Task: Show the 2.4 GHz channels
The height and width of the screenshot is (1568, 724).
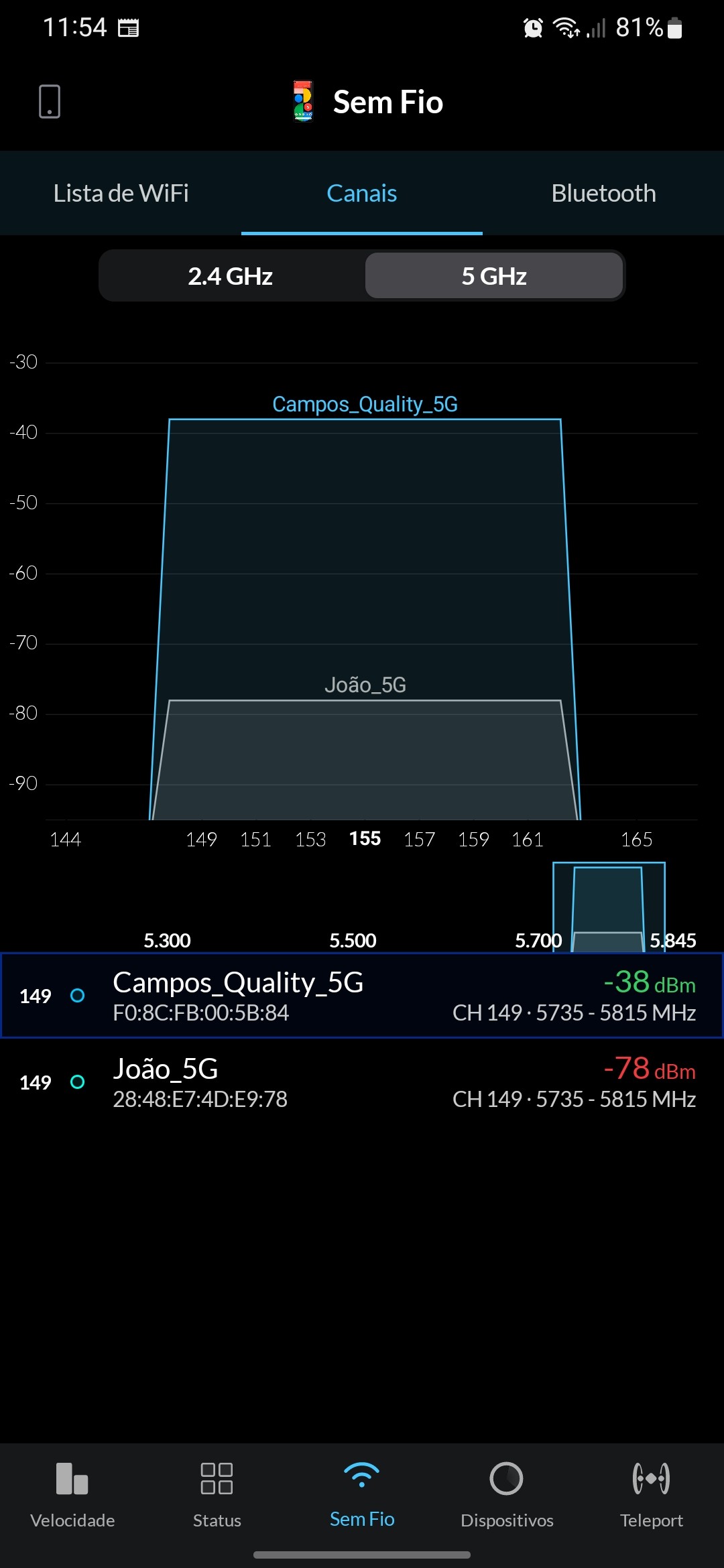Action: pos(231,276)
